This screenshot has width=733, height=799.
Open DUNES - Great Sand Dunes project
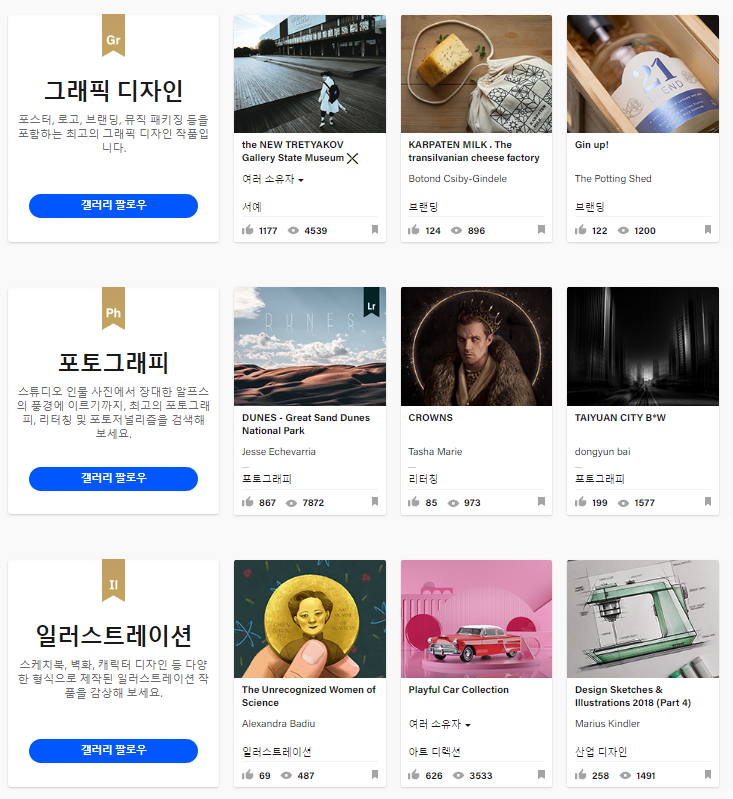pos(309,346)
